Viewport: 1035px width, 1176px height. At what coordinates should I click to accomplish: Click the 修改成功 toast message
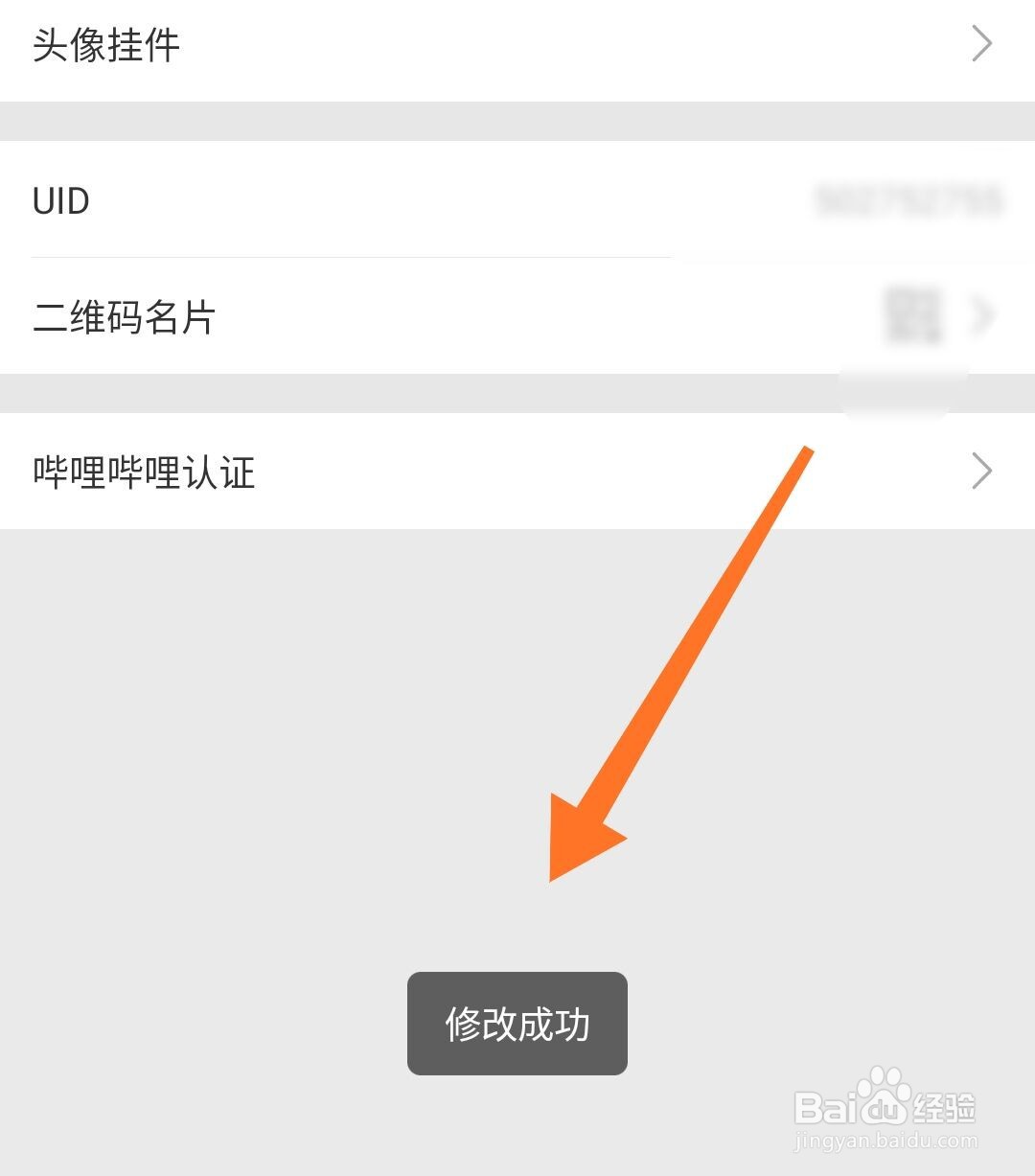pos(517,1024)
